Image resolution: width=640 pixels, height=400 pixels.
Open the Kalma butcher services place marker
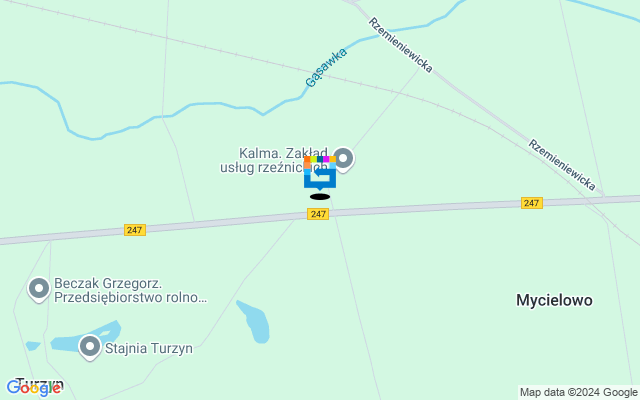[343, 158]
